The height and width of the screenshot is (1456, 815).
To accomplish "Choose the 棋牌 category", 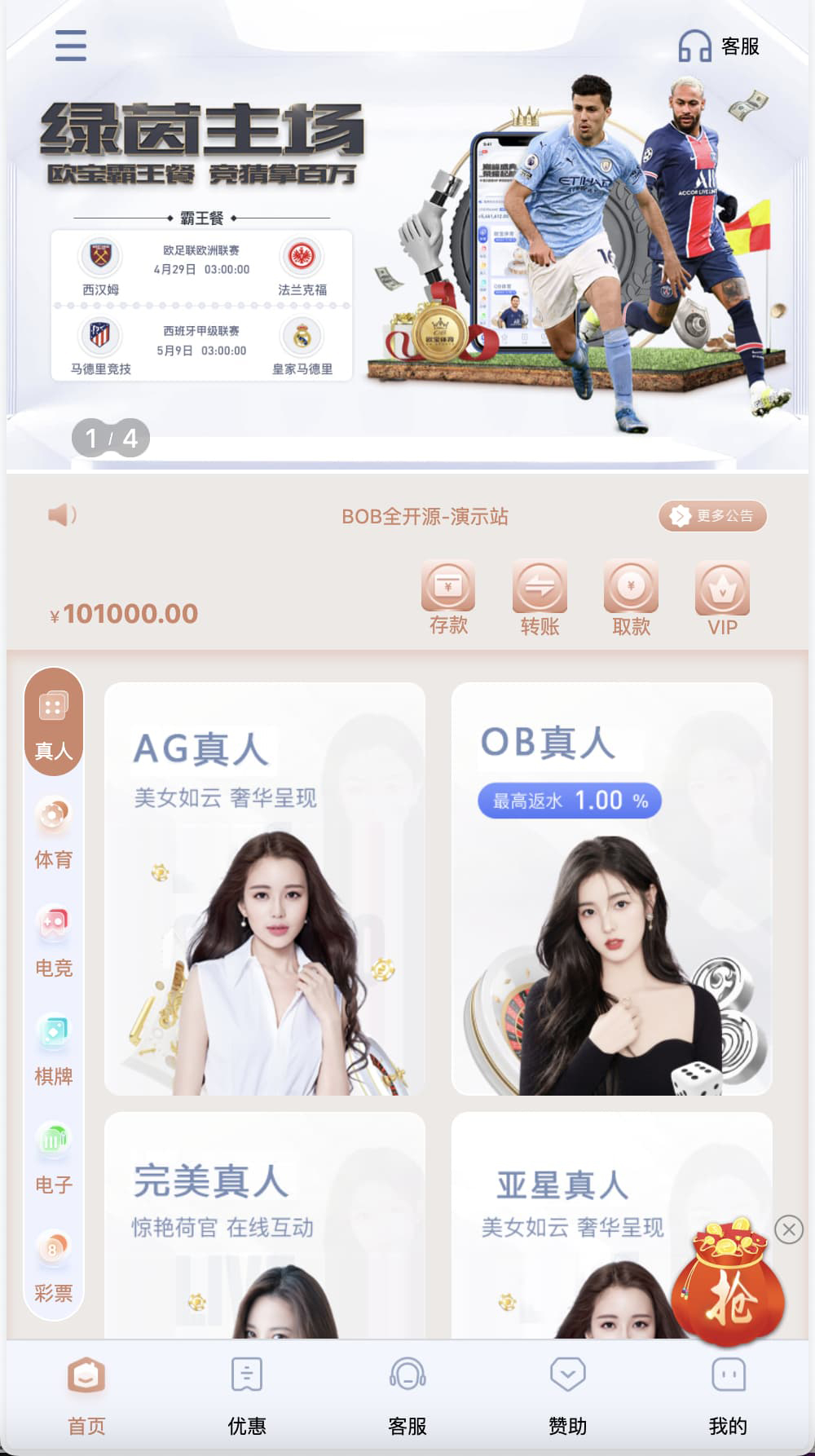I will (54, 1050).
